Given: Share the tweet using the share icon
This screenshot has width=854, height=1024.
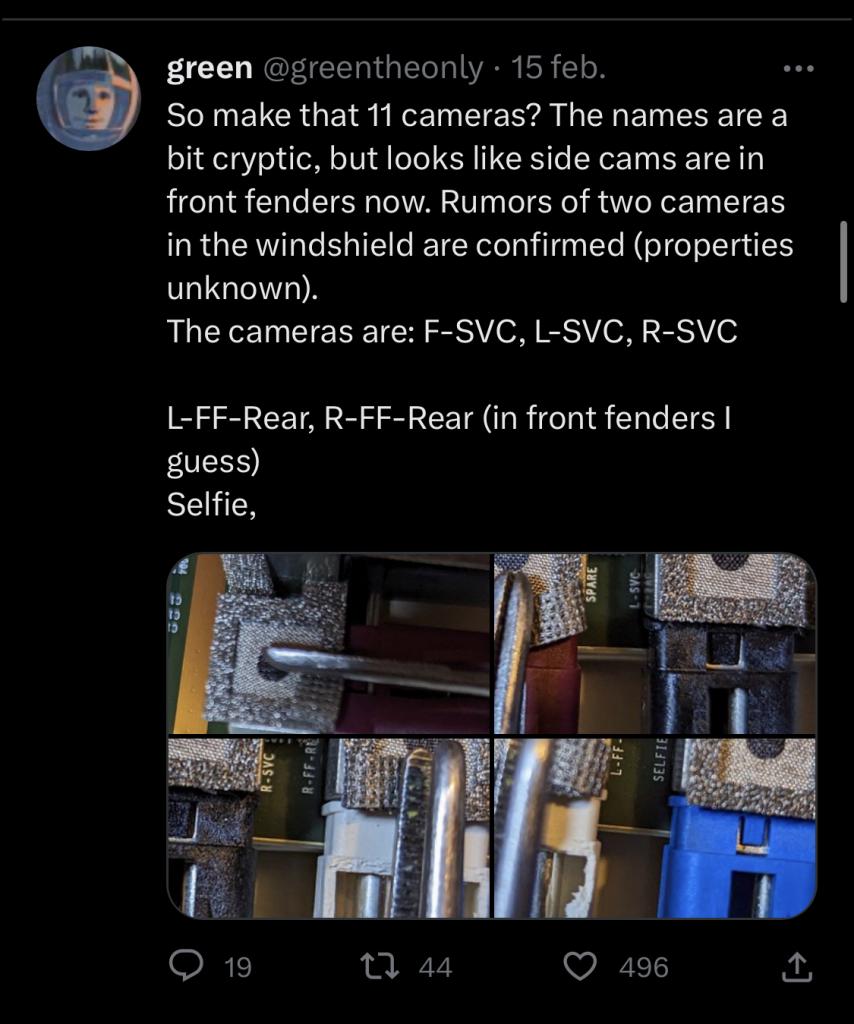Looking at the screenshot, I should click(796, 965).
